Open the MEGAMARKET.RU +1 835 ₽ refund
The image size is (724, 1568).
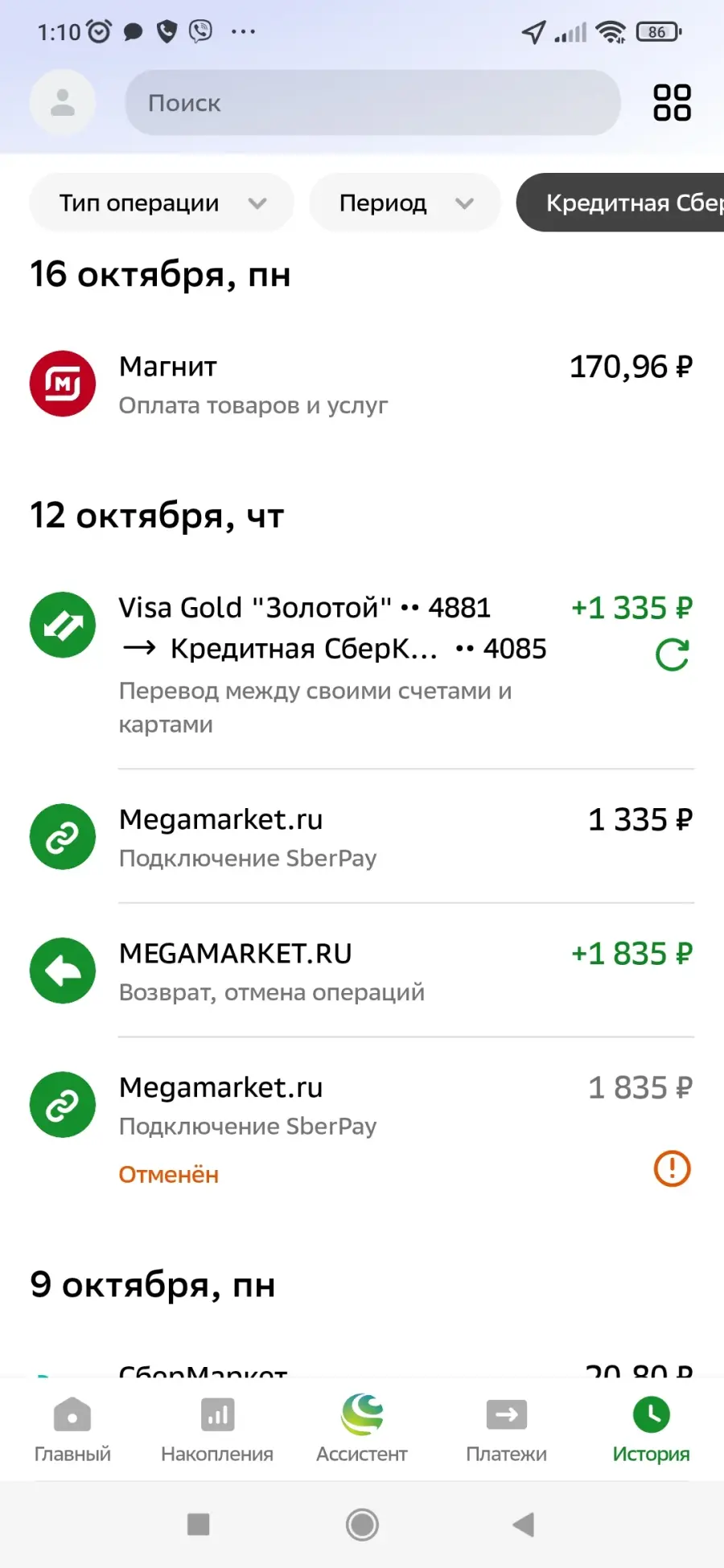pos(362,971)
